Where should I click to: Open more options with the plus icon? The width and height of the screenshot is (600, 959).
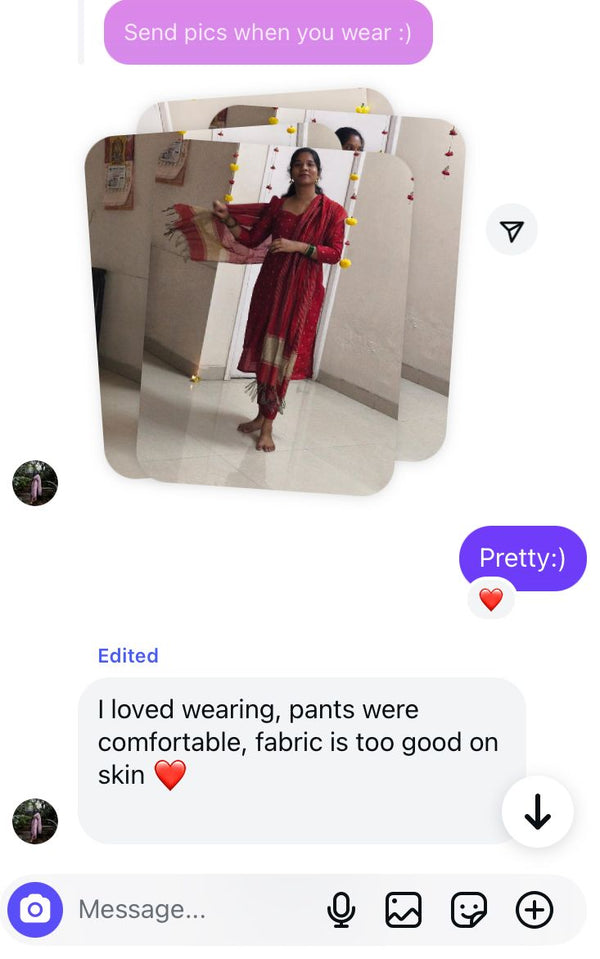tap(534, 909)
